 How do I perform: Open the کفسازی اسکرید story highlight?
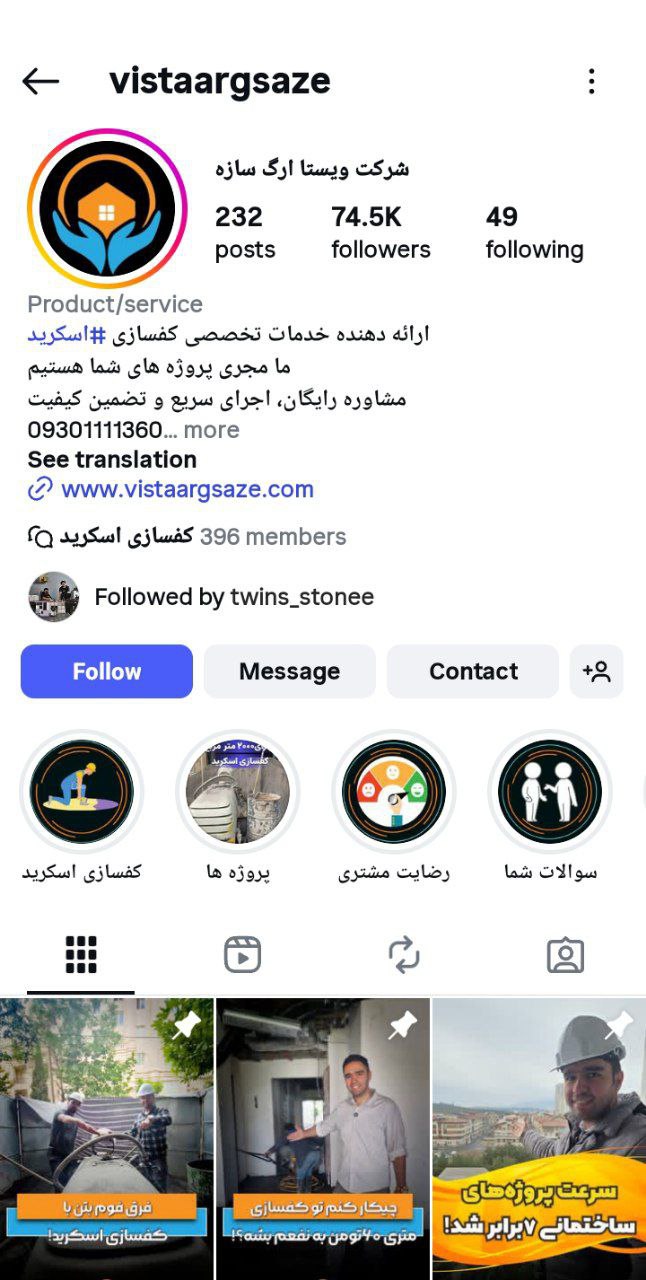82,792
